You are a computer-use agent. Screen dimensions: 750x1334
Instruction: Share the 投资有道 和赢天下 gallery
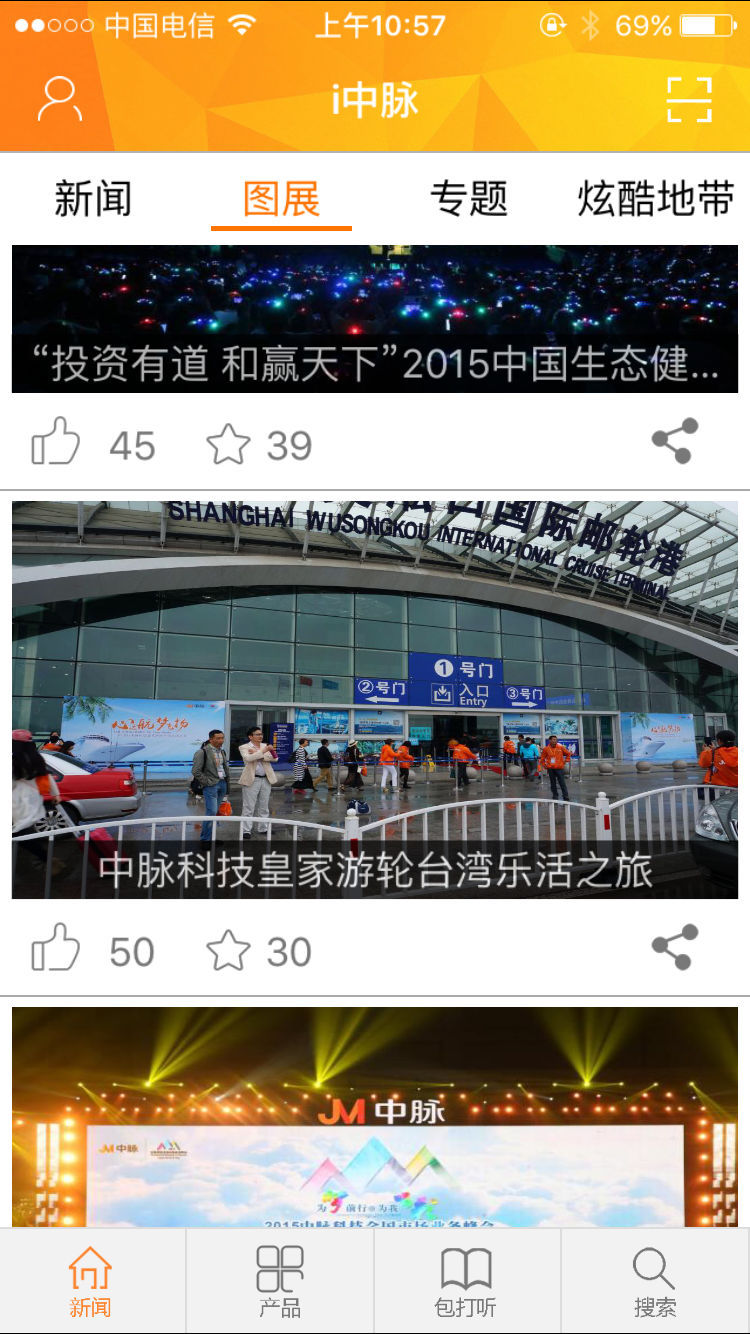[x=675, y=442]
